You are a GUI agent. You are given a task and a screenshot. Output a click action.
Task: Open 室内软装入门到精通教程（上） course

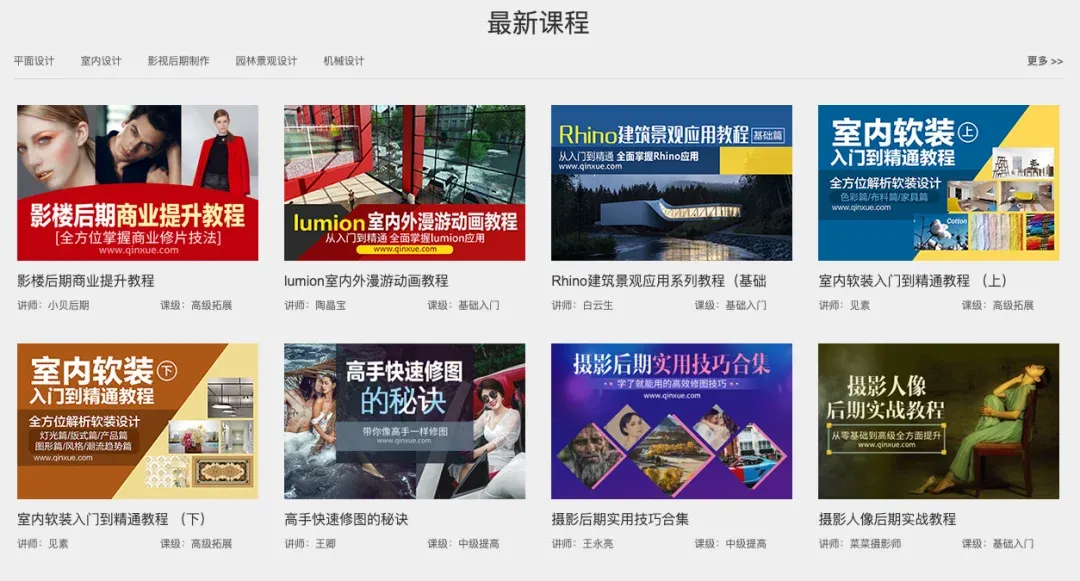coord(938,183)
